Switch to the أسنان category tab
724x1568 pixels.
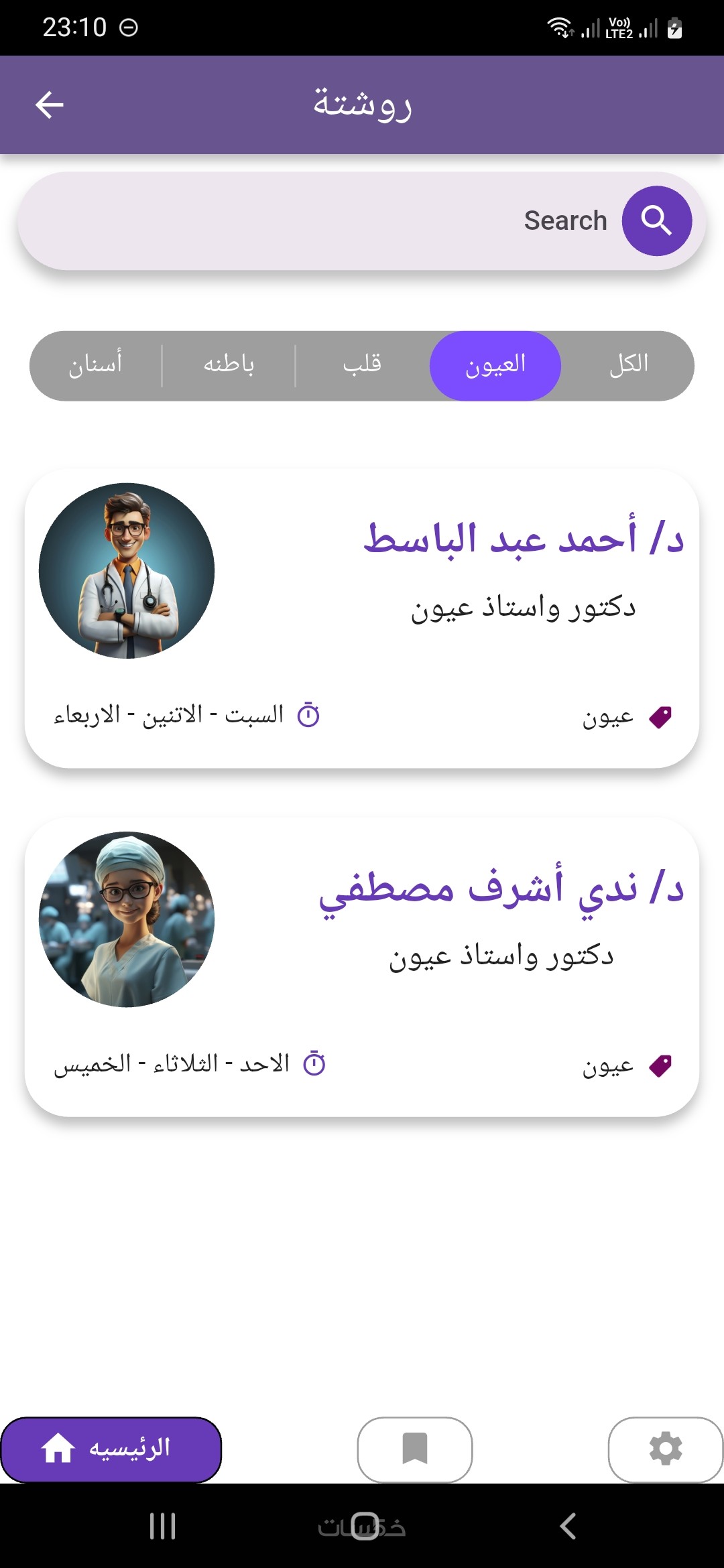[96, 365]
